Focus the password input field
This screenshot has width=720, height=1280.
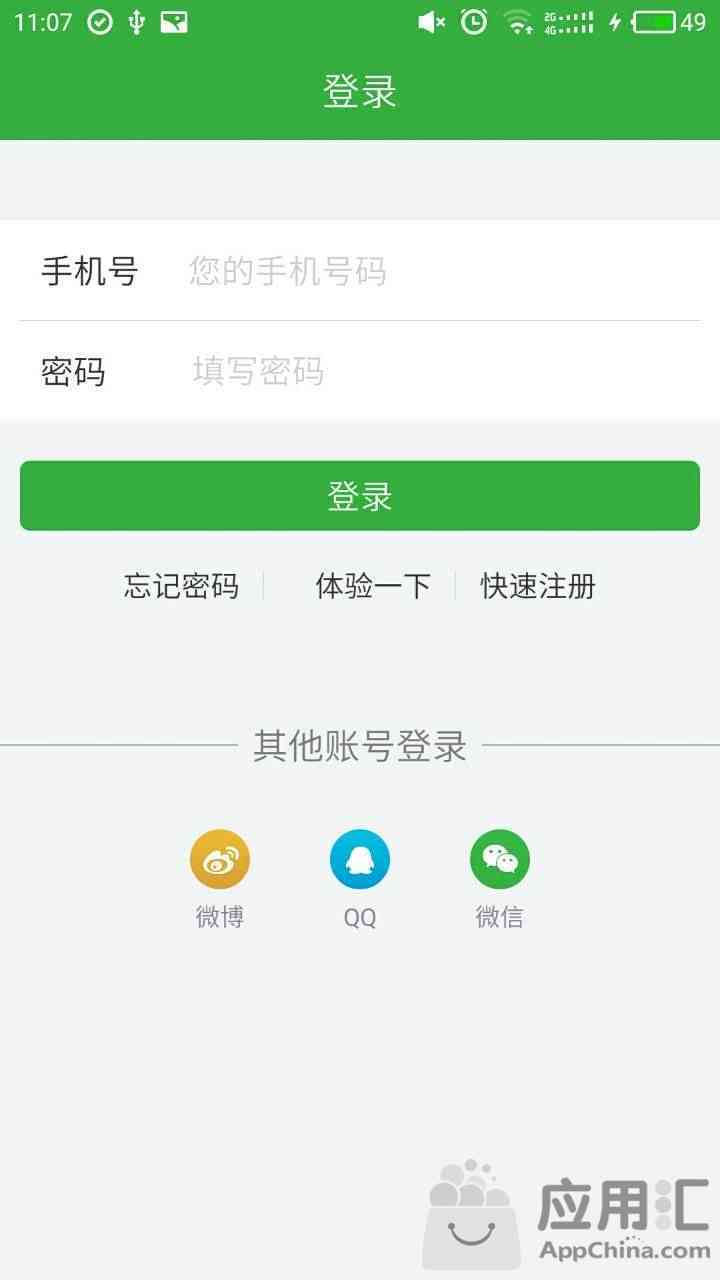point(440,371)
